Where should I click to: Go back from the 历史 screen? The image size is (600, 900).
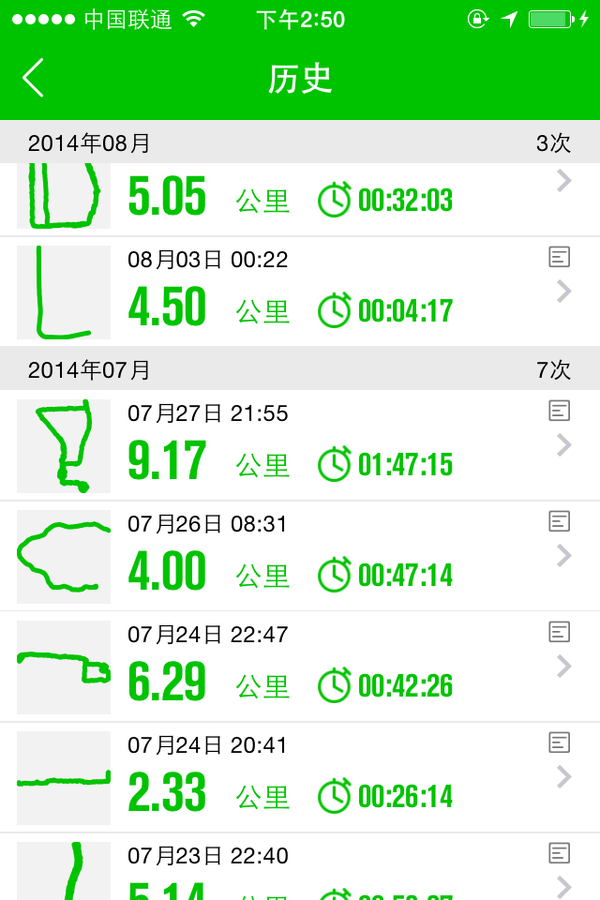coord(34,77)
